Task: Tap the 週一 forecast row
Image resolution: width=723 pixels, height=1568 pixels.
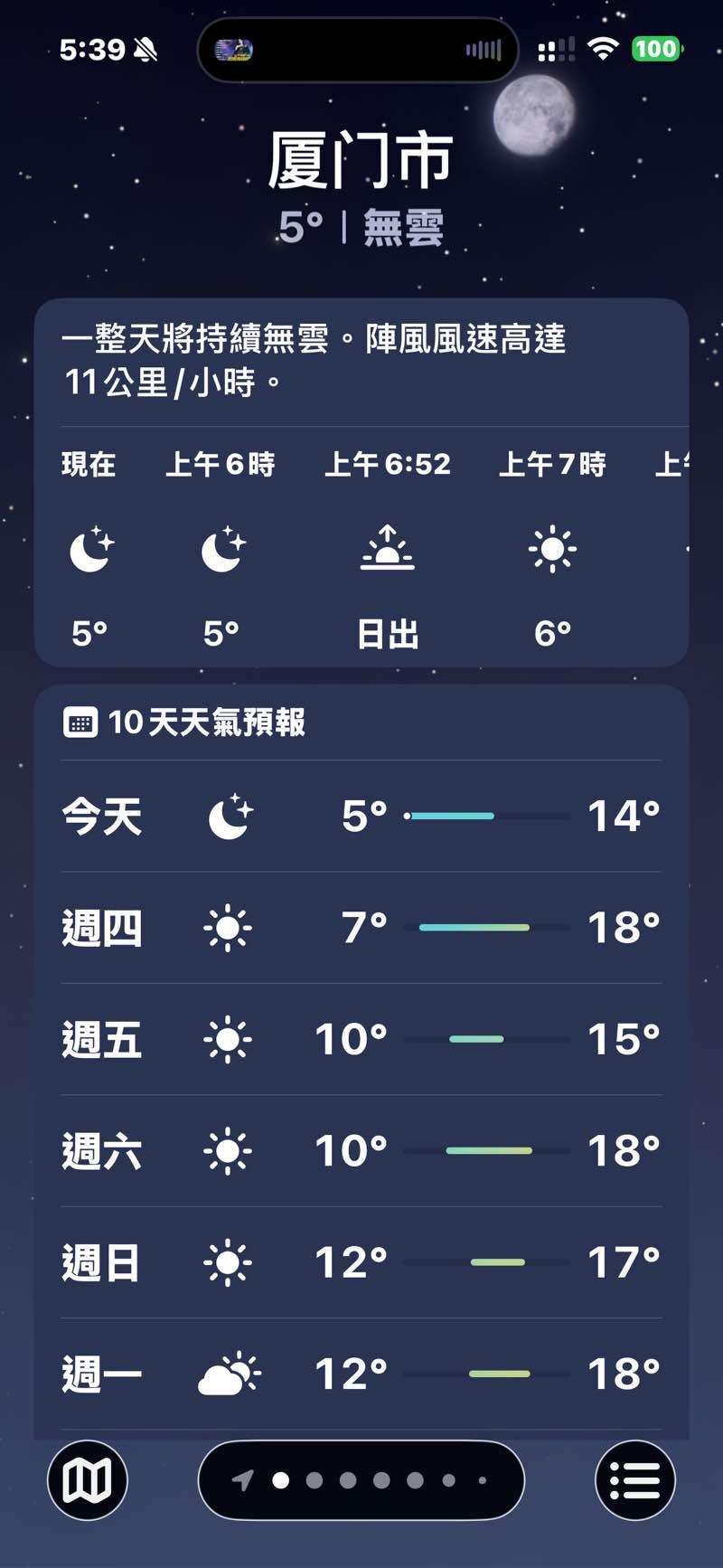Action: point(361,1374)
